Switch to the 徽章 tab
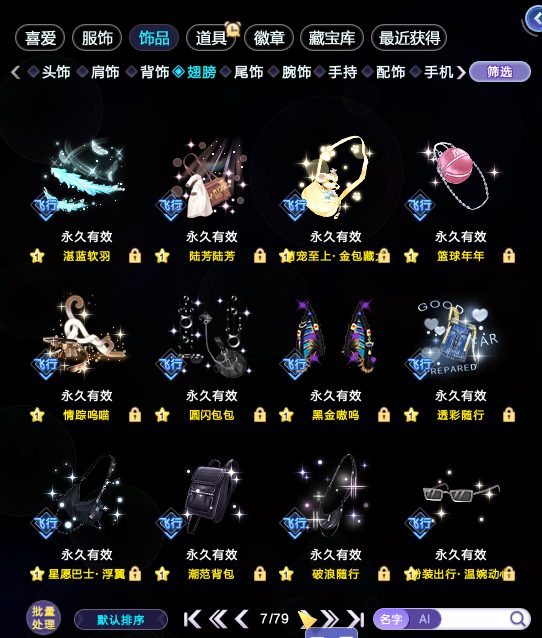This screenshot has height=638, width=542. click(x=269, y=38)
